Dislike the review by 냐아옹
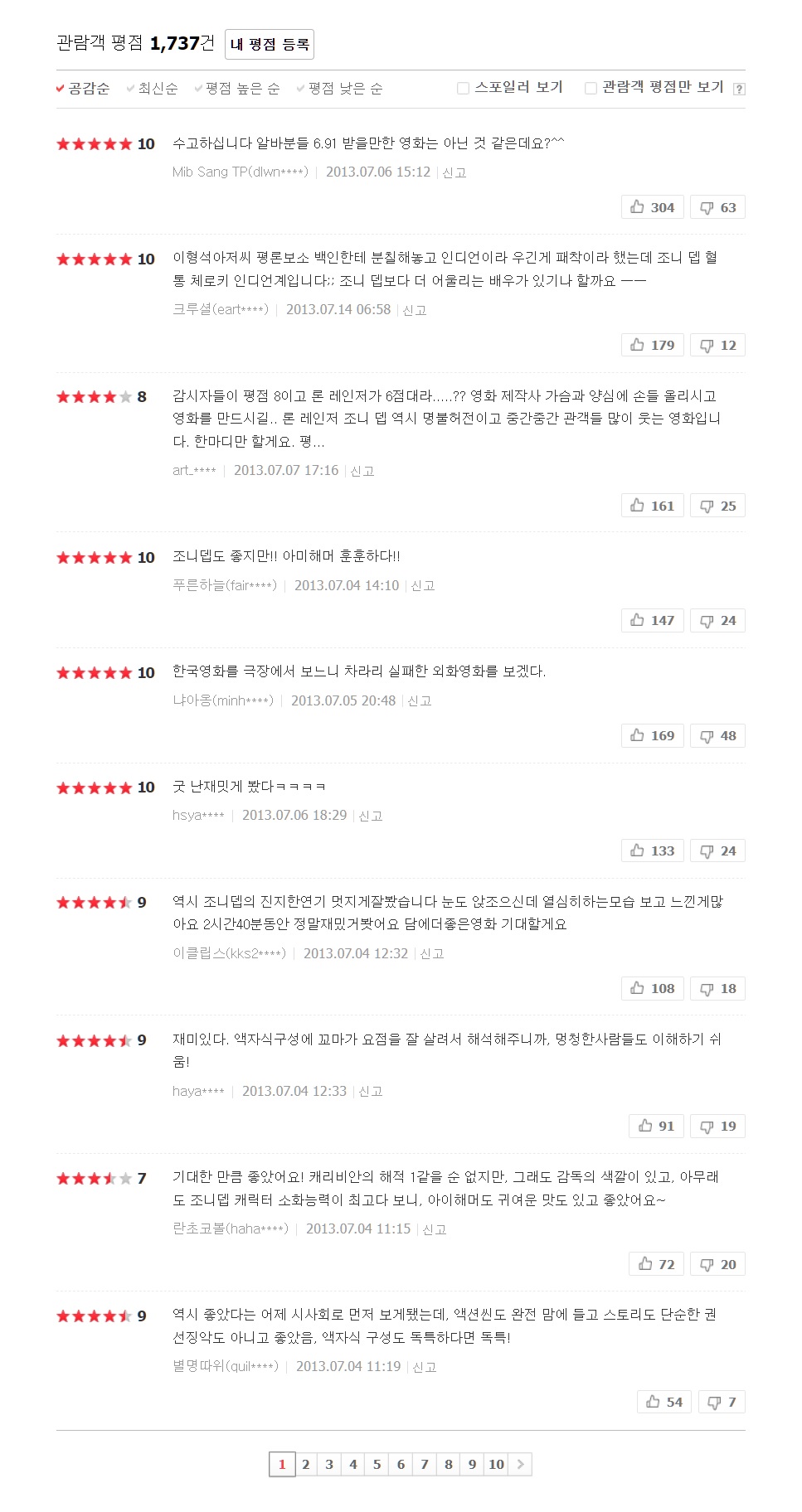This screenshot has width=802, height=1512. tap(717, 735)
